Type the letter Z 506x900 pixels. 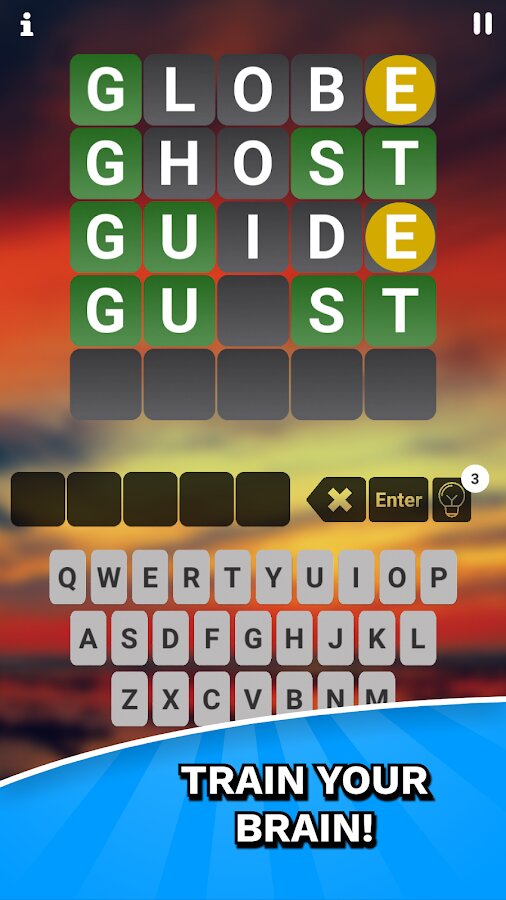[129, 699]
